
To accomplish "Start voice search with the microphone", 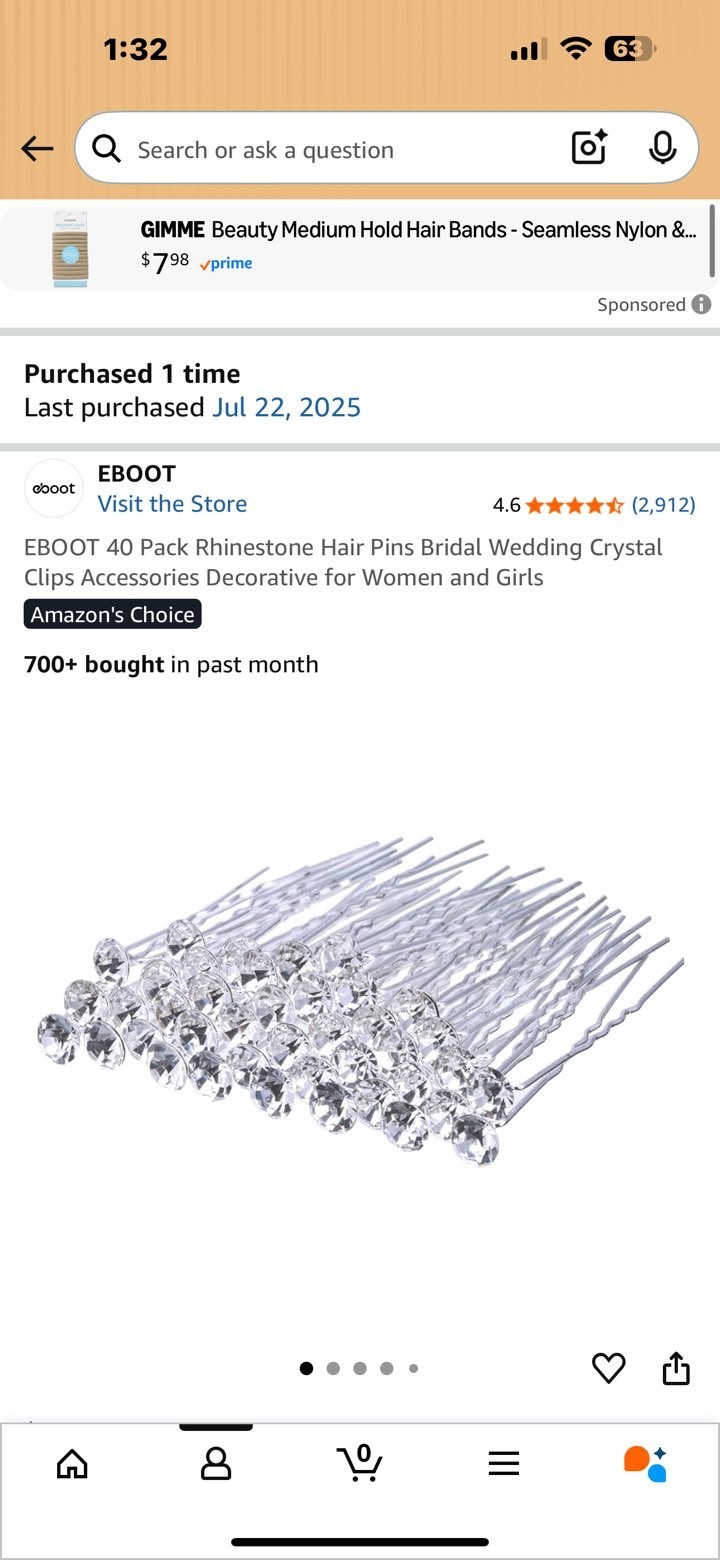I will pyautogui.click(x=661, y=149).
